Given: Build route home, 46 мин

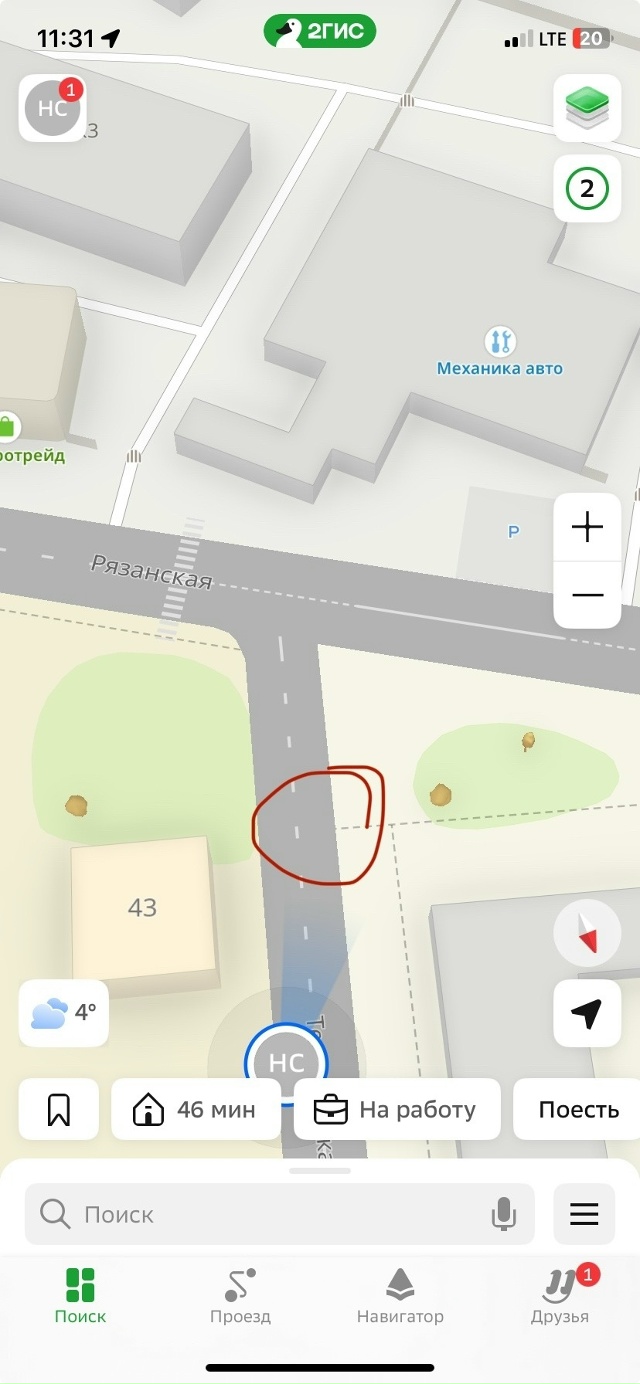Looking at the screenshot, I should 196,1109.
